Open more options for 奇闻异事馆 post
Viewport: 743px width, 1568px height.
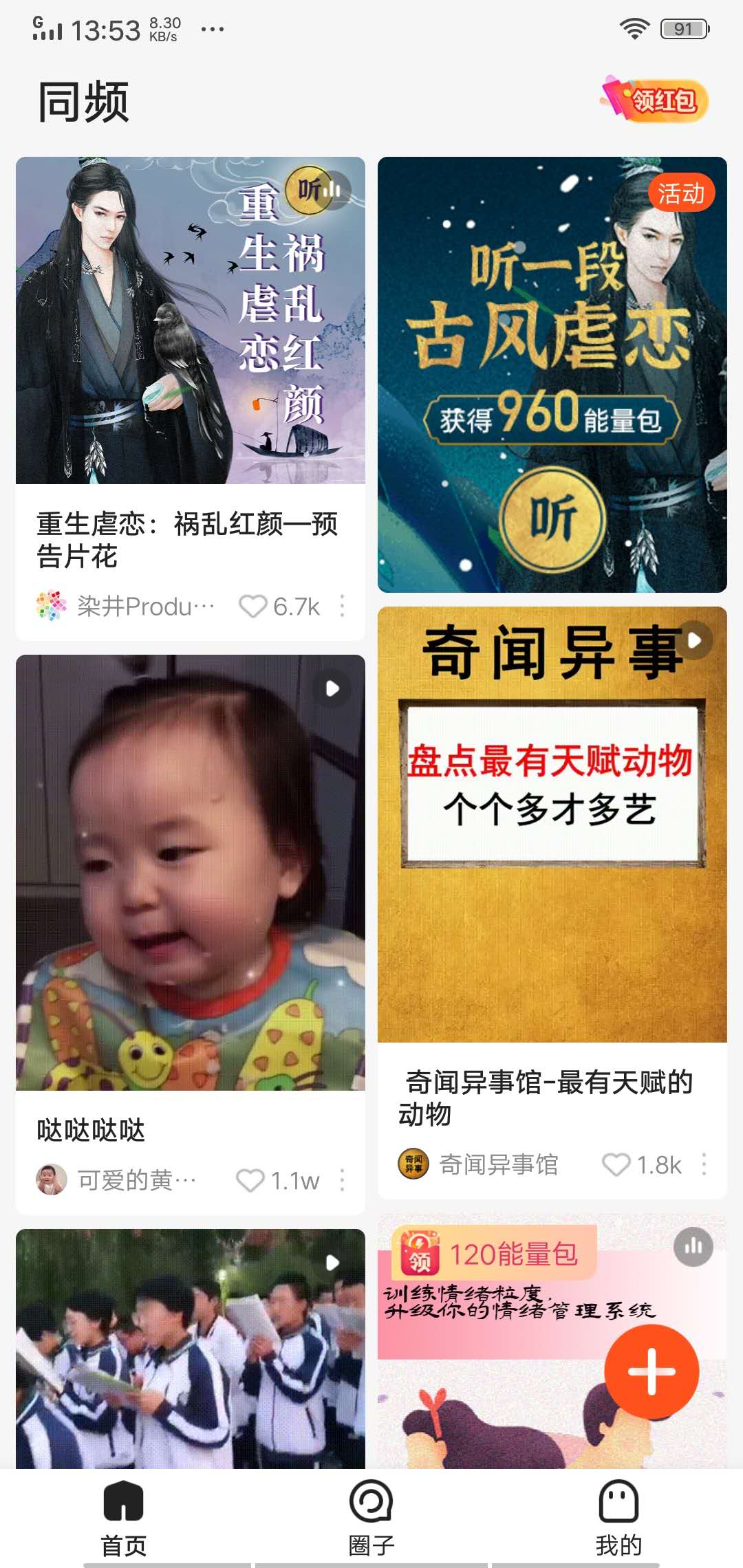pyautogui.click(x=703, y=1165)
